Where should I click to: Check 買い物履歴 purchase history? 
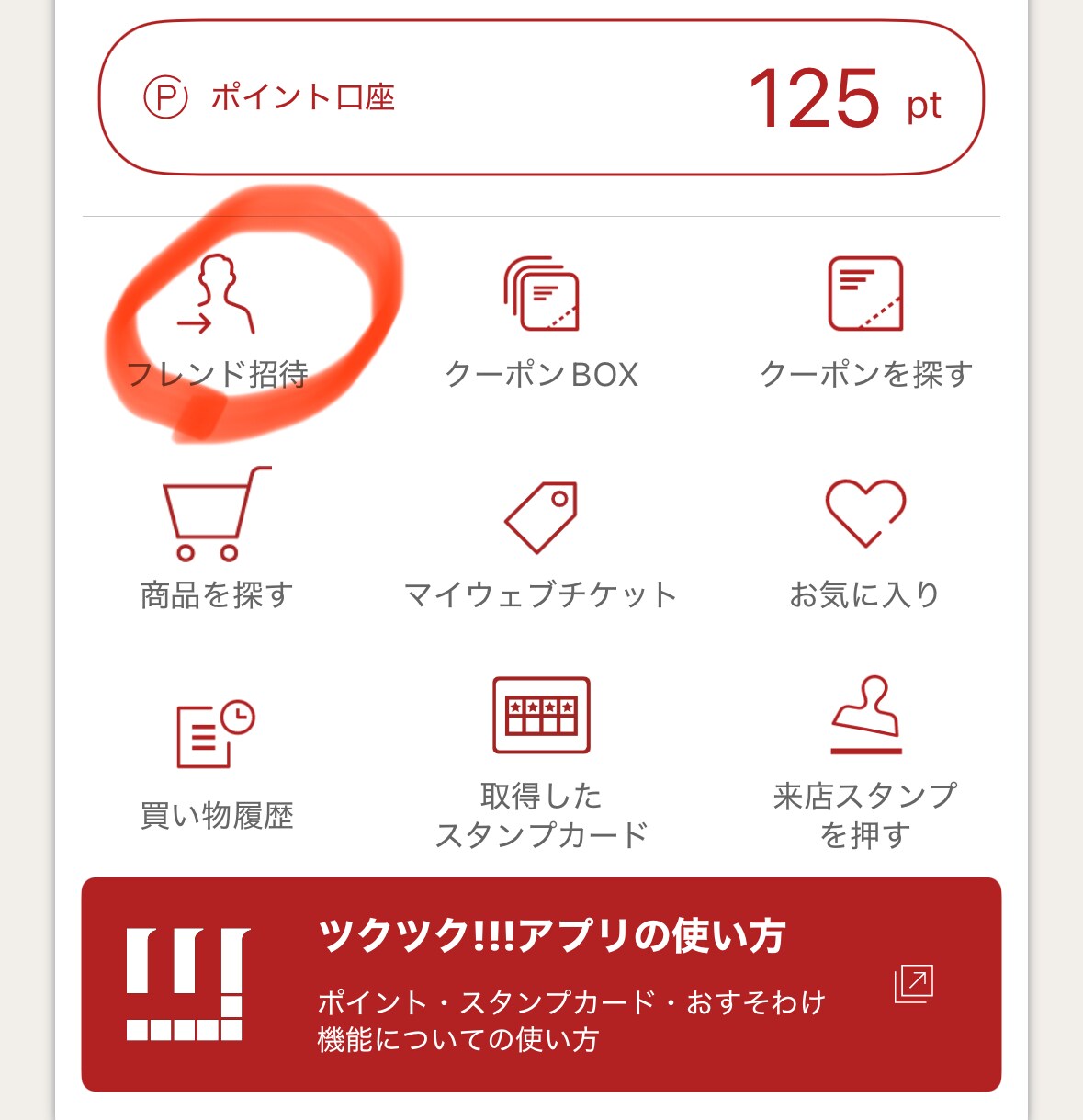217,763
